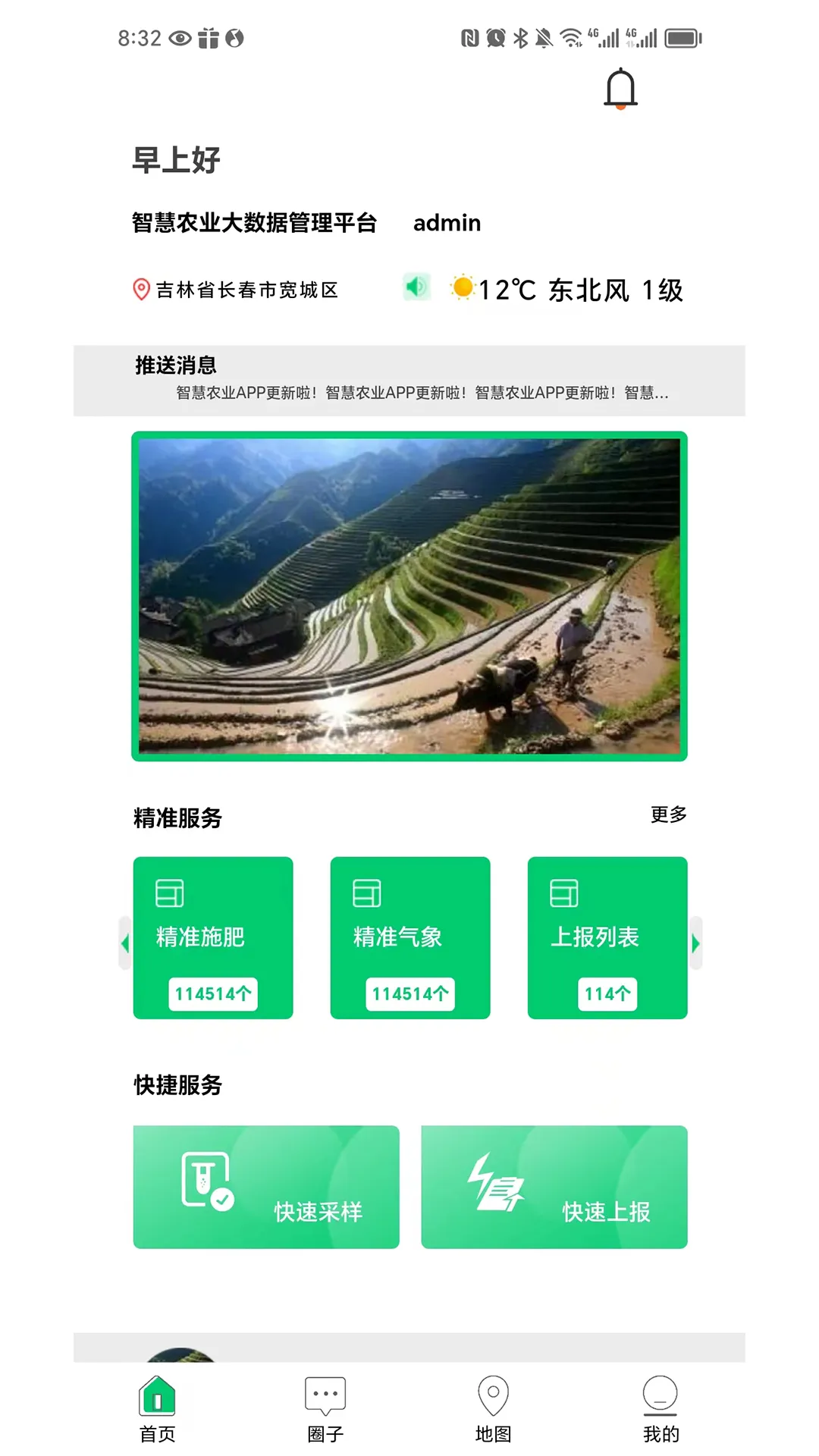Select the 精准施肥 card icon
Screen dimensions: 819x1456
[x=168, y=894]
